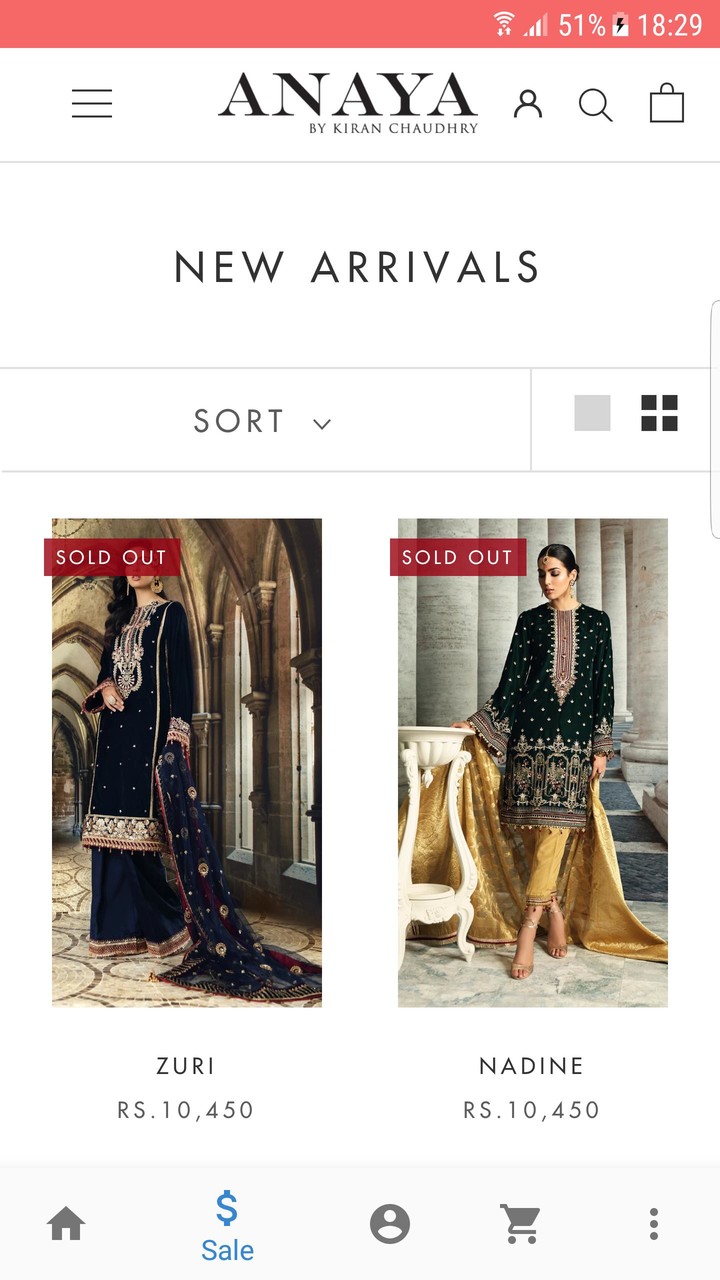
Task: Open the account profile icon in header
Action: (x=528, y=103)
